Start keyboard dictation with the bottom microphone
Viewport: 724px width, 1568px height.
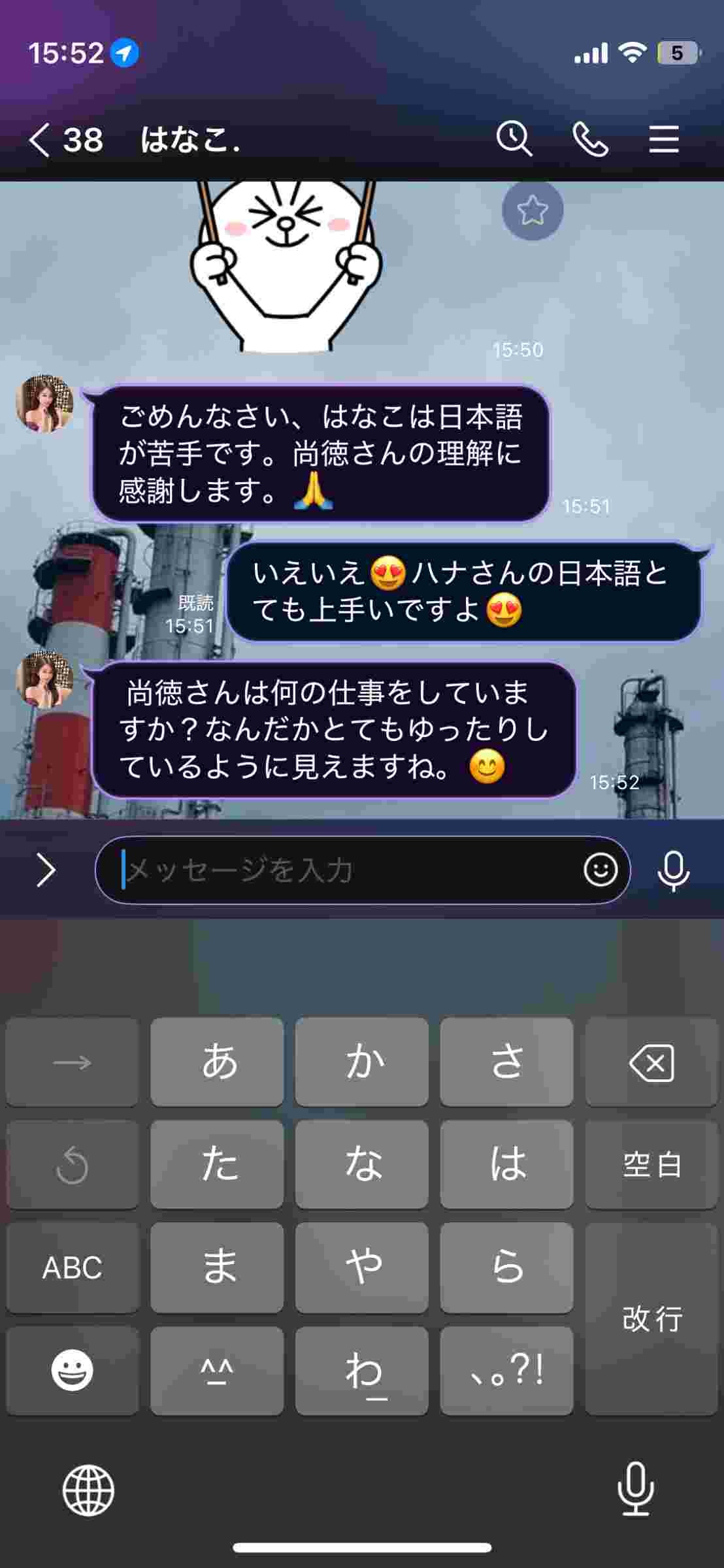(x=635, y=1489)
